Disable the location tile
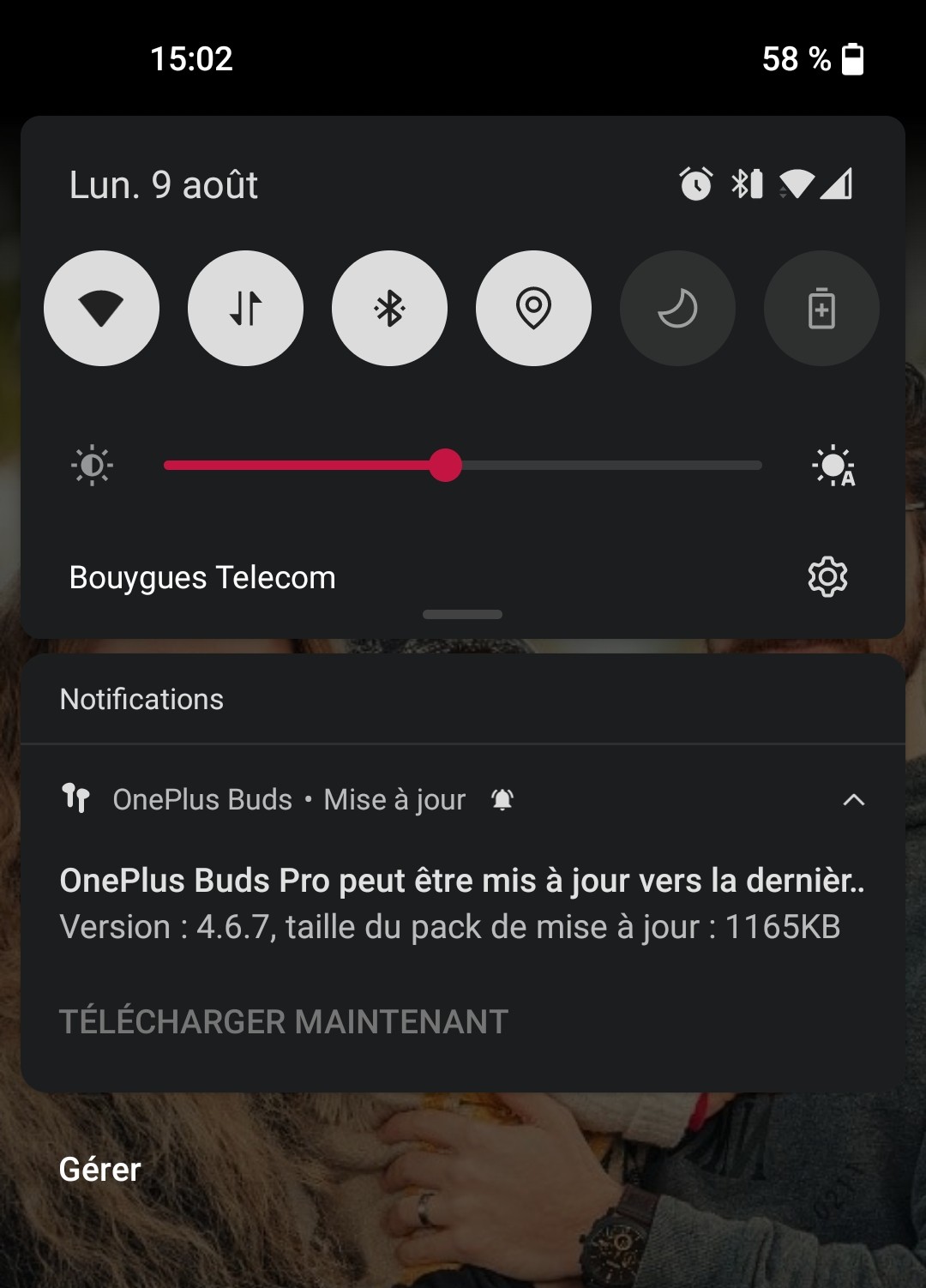Viewport: 926px width, 1288px height. tap(533, 308)
